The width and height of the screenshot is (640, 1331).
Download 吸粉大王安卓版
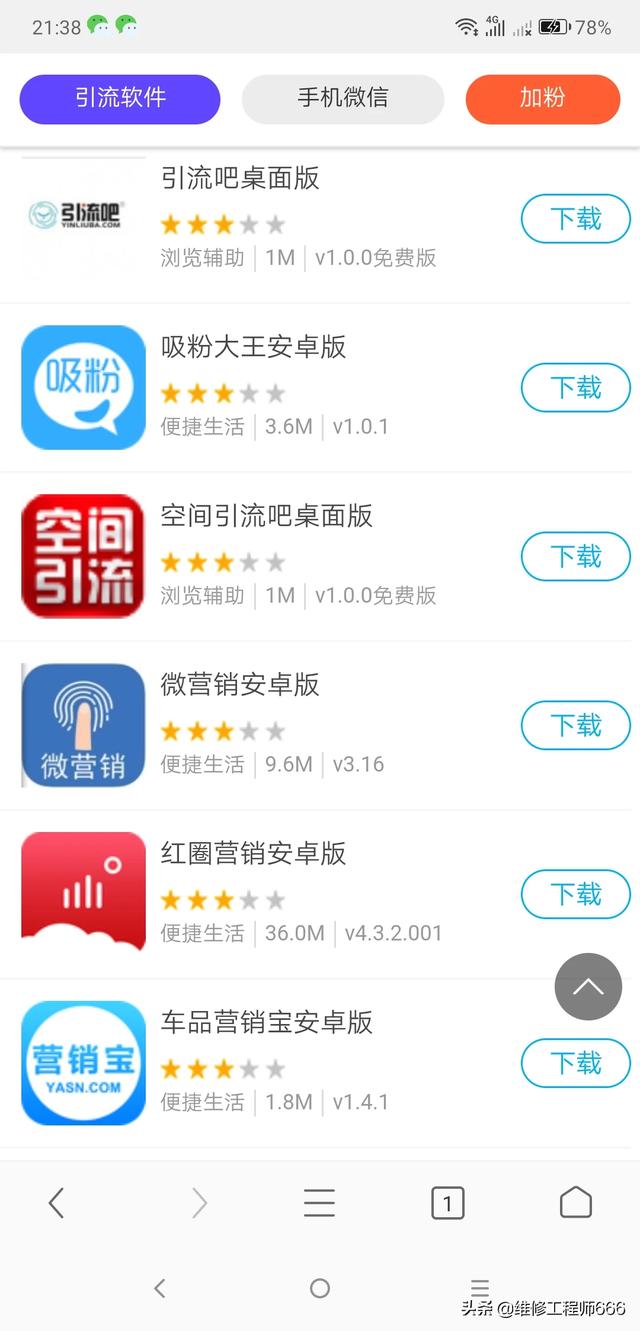(576, 388)
